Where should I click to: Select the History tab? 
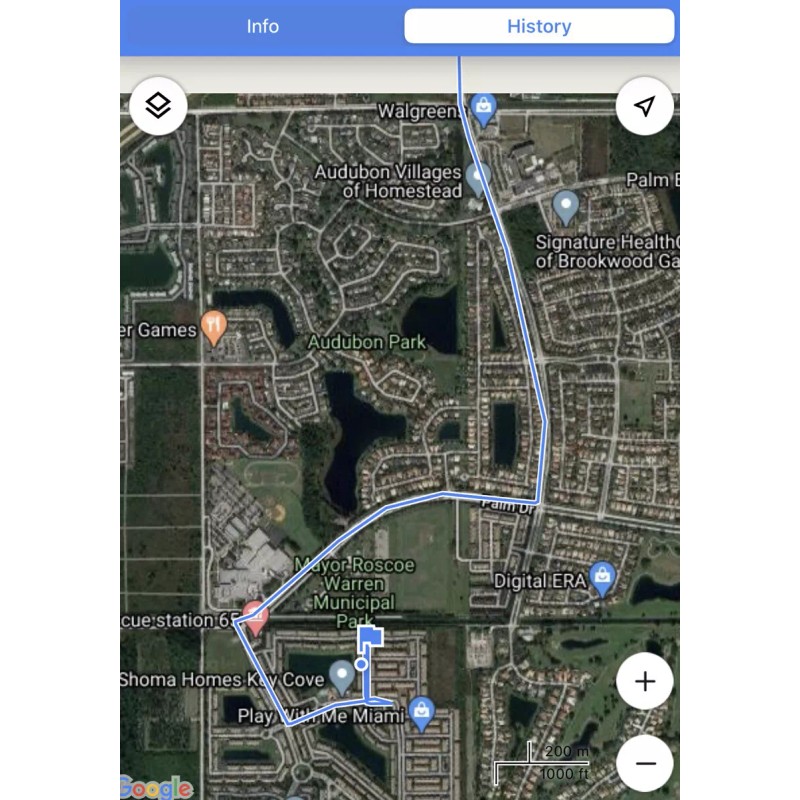(x=539, y=27)
